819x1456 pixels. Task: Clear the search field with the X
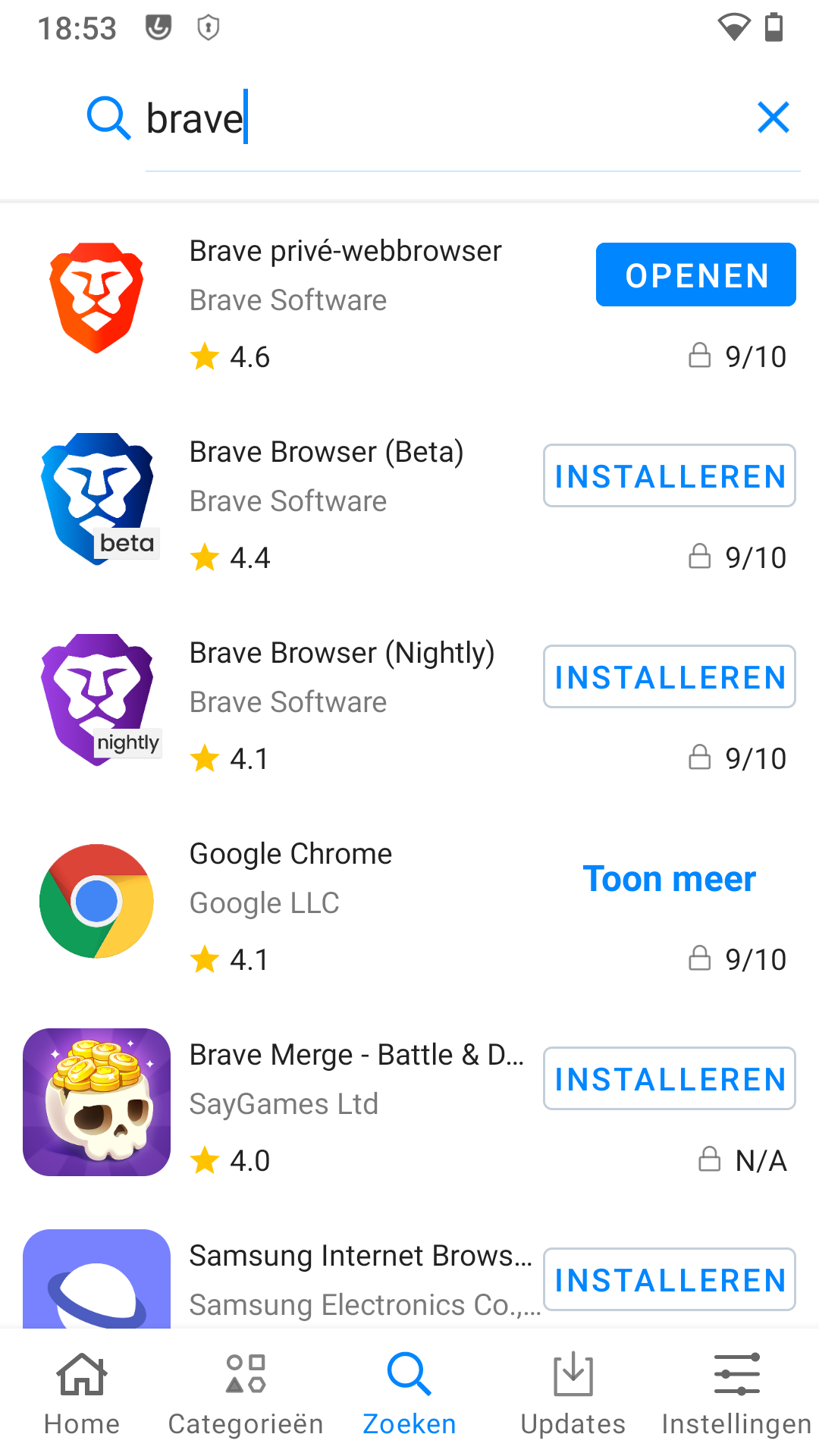tap(773, 118)
